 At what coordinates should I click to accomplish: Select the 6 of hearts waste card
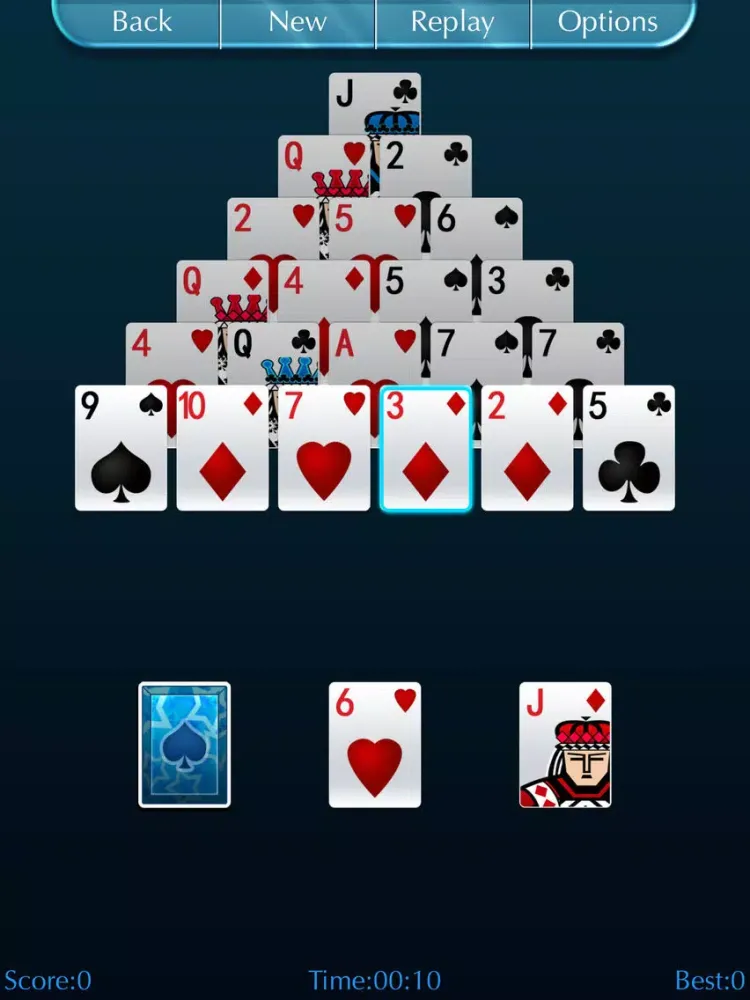tap(375, 745)
